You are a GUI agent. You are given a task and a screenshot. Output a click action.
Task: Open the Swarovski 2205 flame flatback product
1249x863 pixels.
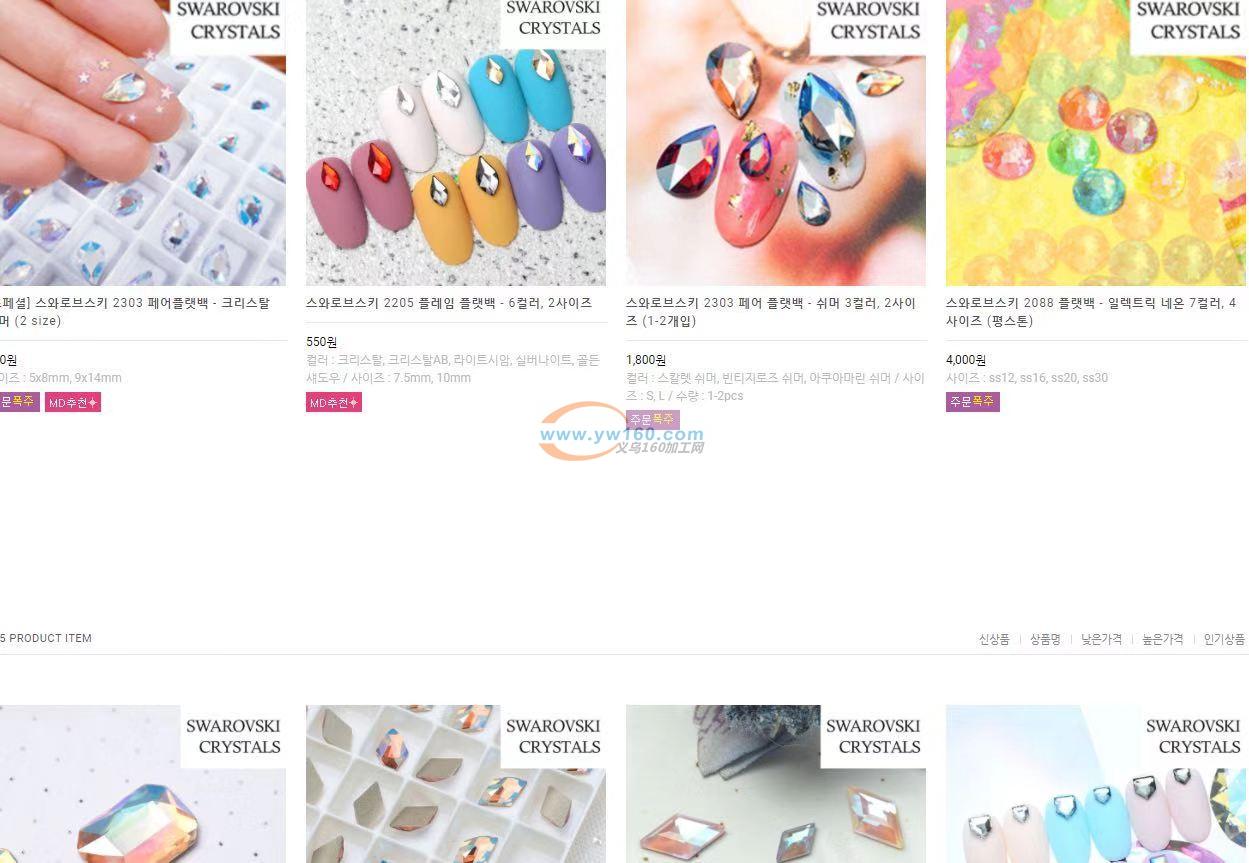(455, 150)
